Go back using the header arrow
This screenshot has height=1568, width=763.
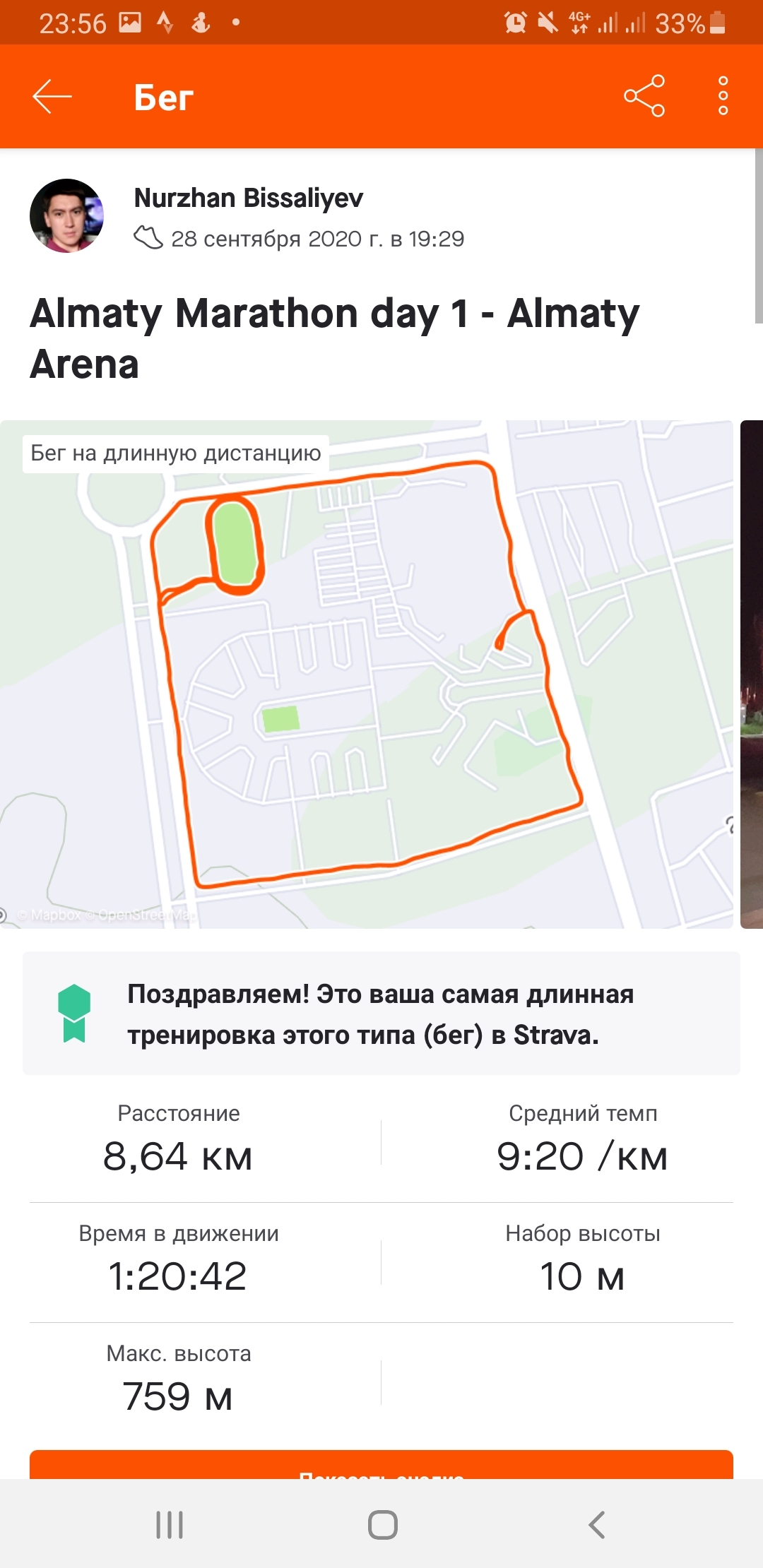coord(52,97)
